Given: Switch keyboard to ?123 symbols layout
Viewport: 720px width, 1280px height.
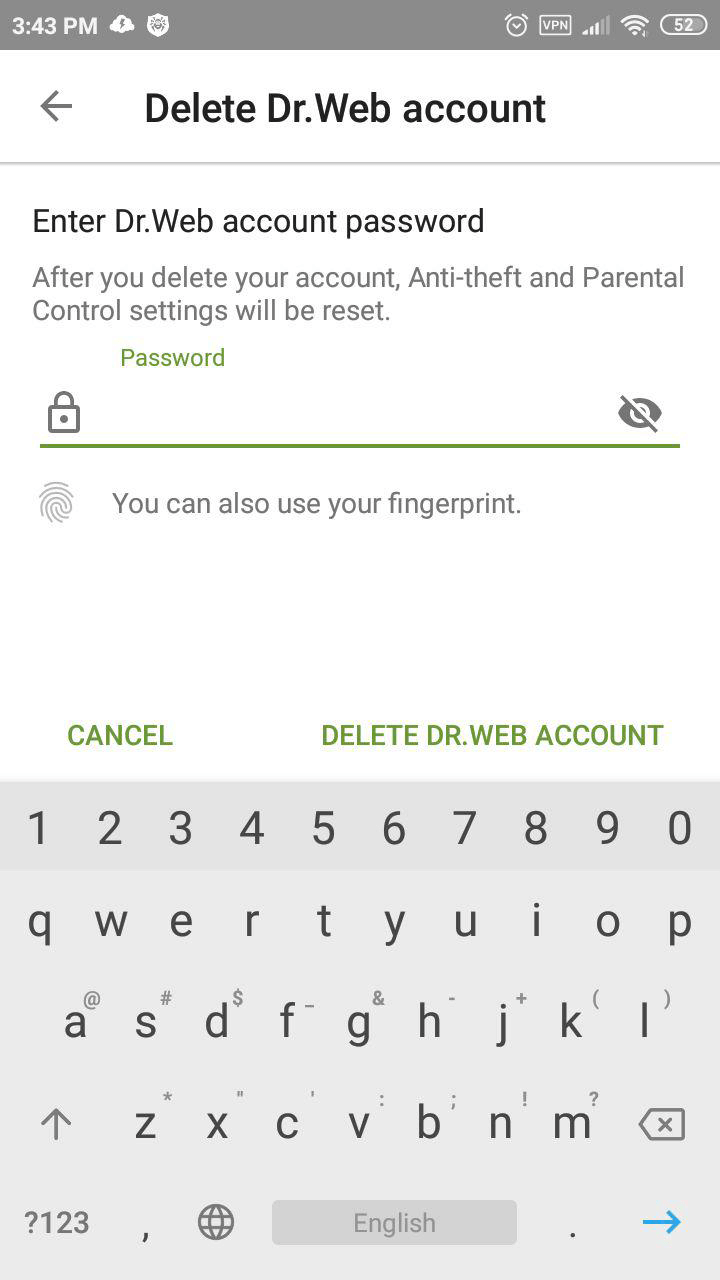Looking at the screenshot, I should pos(57,1222).
